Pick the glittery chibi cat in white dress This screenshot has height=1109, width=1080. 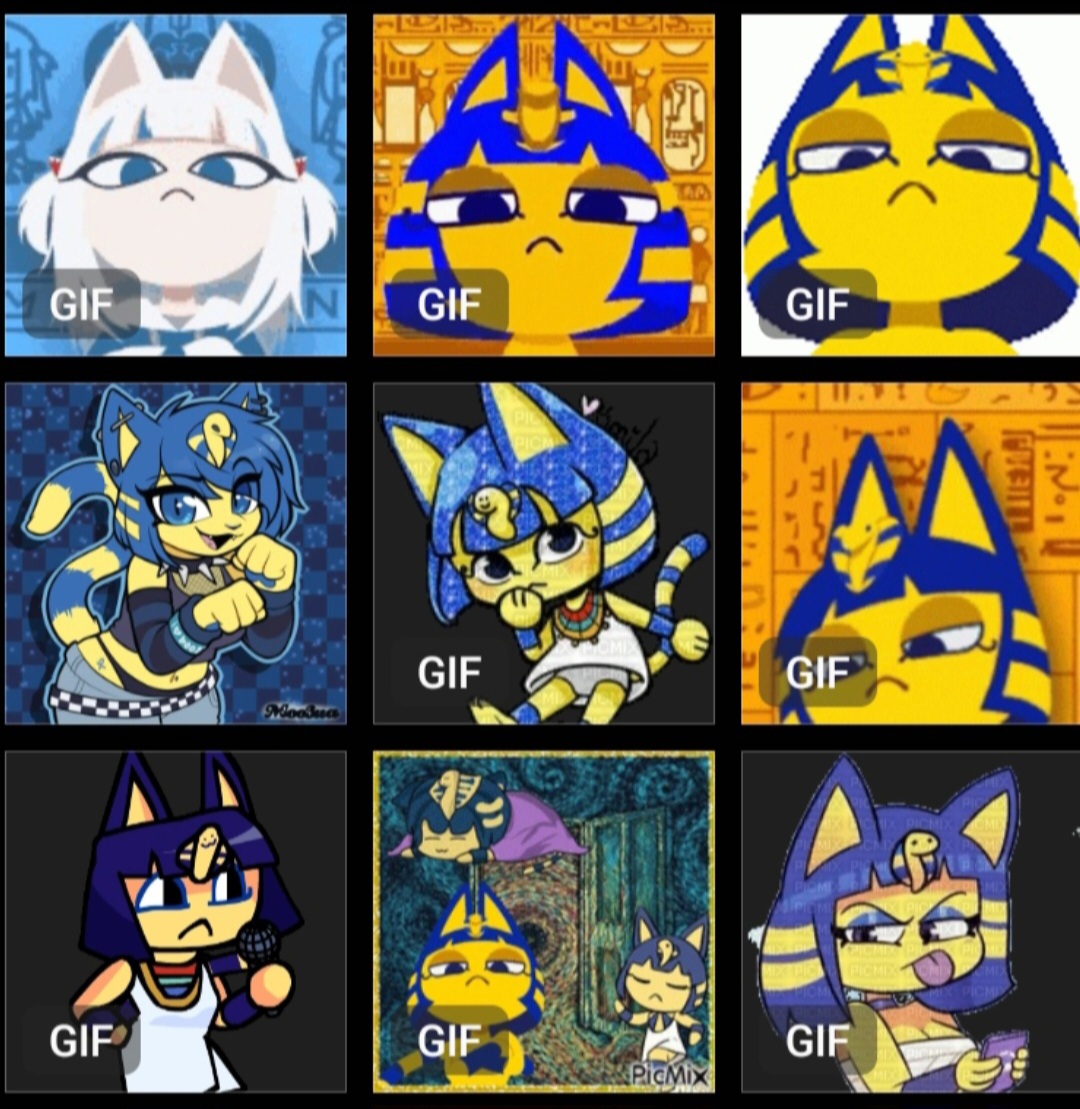[544, 553]
